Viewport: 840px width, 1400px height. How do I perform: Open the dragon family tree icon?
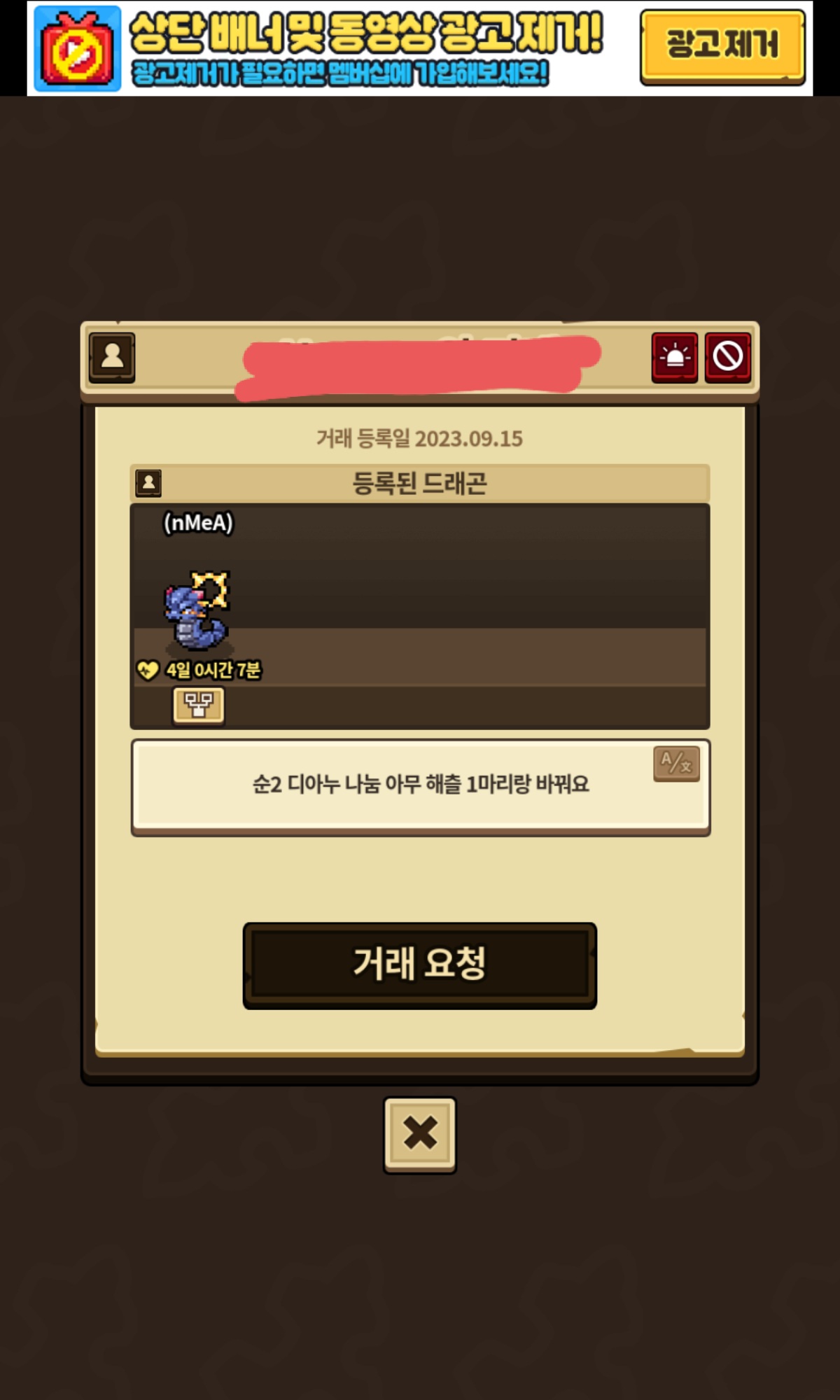pyautogui.click(x=198, y=704)
